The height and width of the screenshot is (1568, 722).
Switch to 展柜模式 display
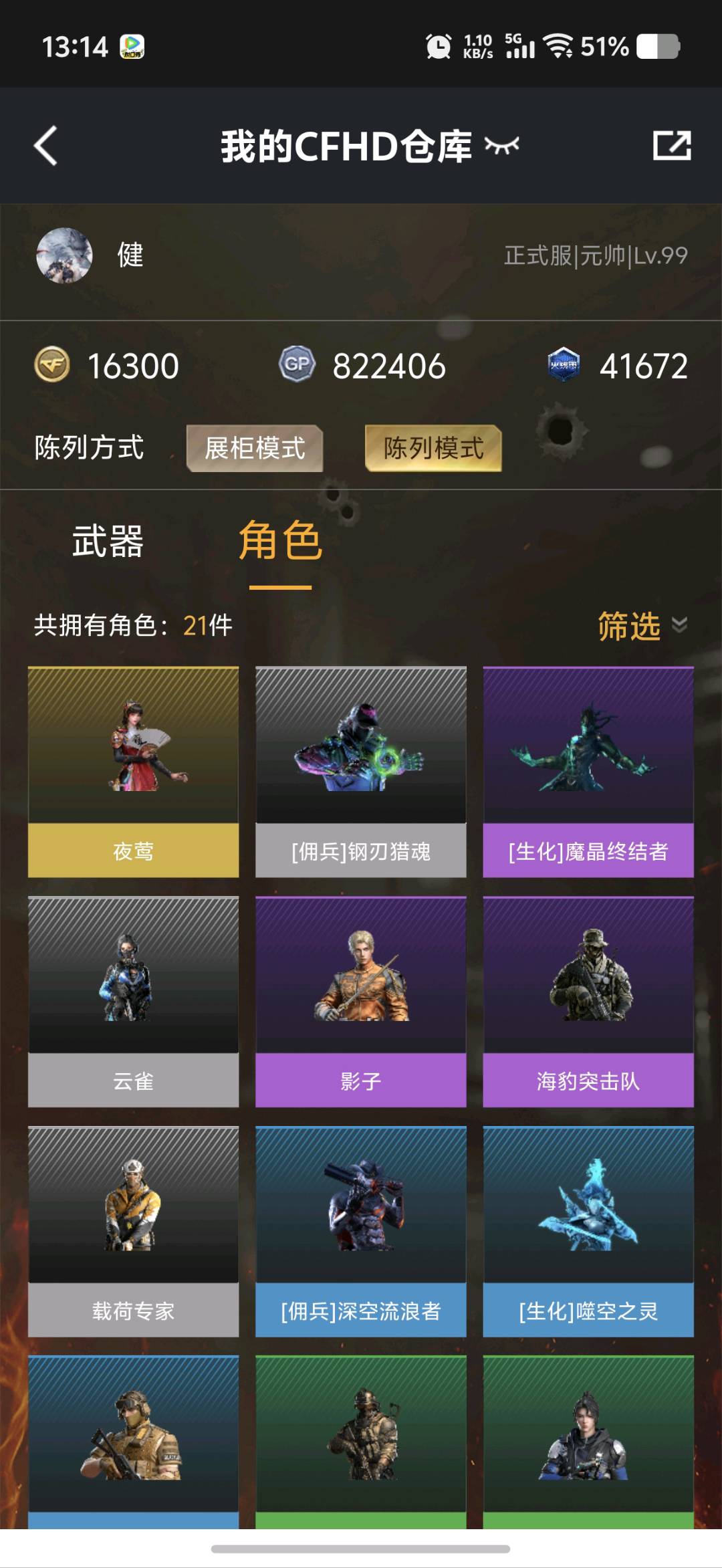click(255, 448)
